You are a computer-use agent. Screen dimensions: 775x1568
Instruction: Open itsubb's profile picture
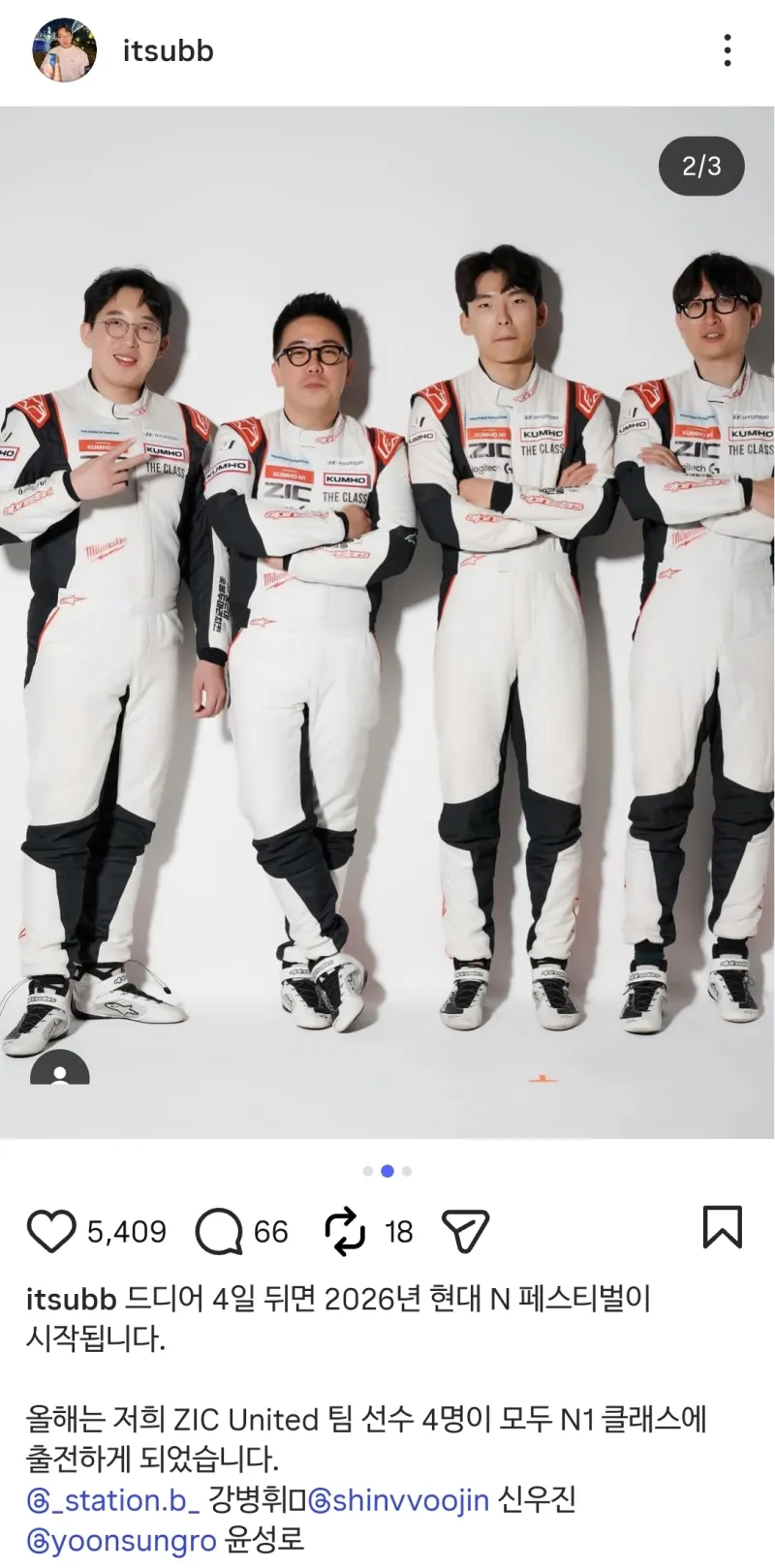(65, 50)
